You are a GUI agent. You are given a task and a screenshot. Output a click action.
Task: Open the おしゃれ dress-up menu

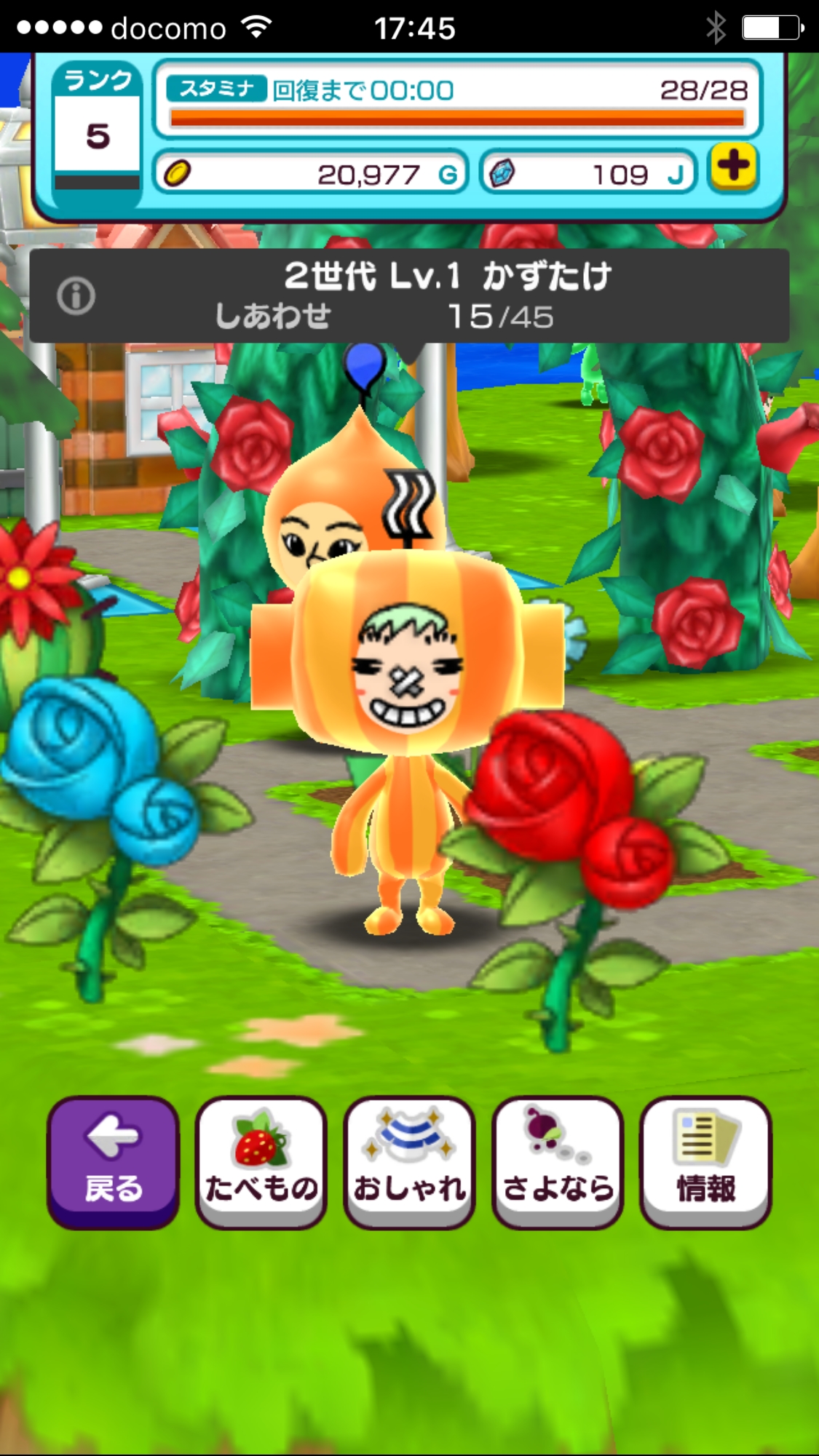(x=409, y=1162)
